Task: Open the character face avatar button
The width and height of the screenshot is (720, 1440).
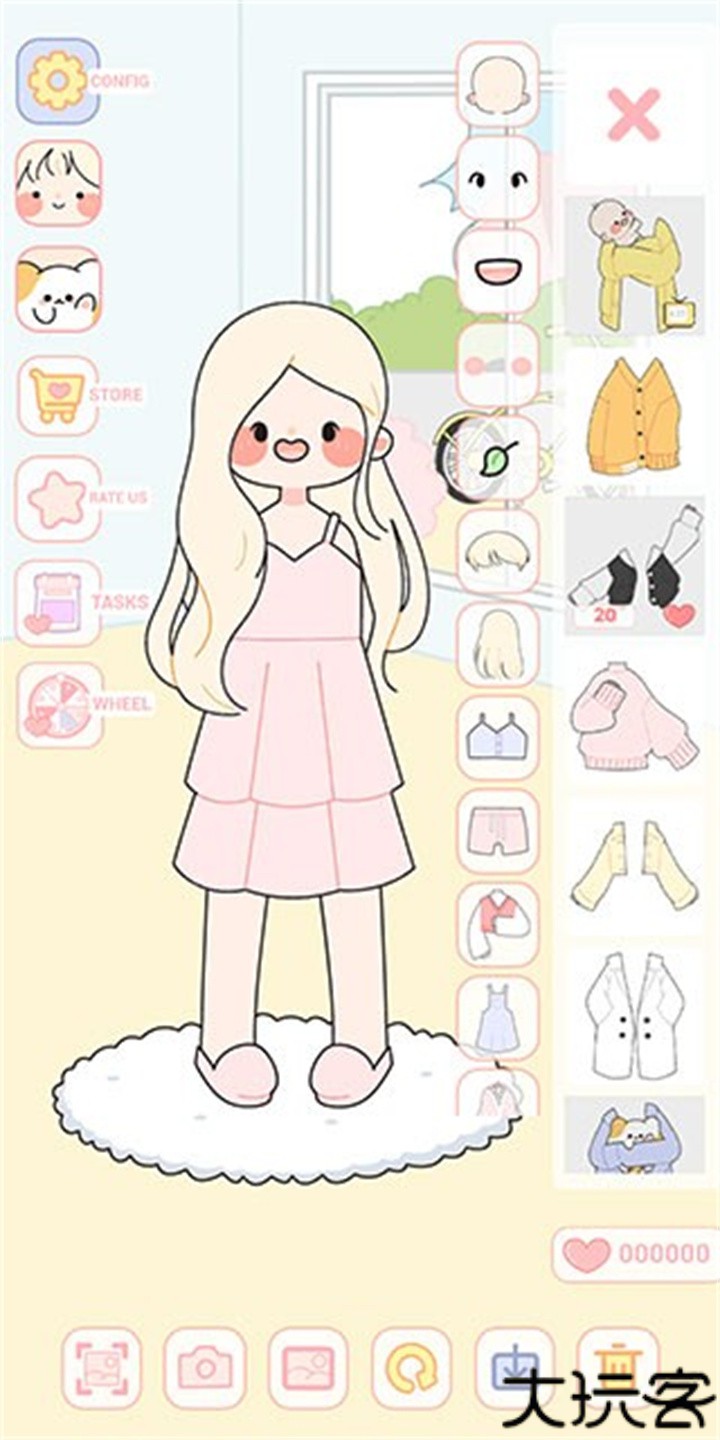Action: [58, 183]
